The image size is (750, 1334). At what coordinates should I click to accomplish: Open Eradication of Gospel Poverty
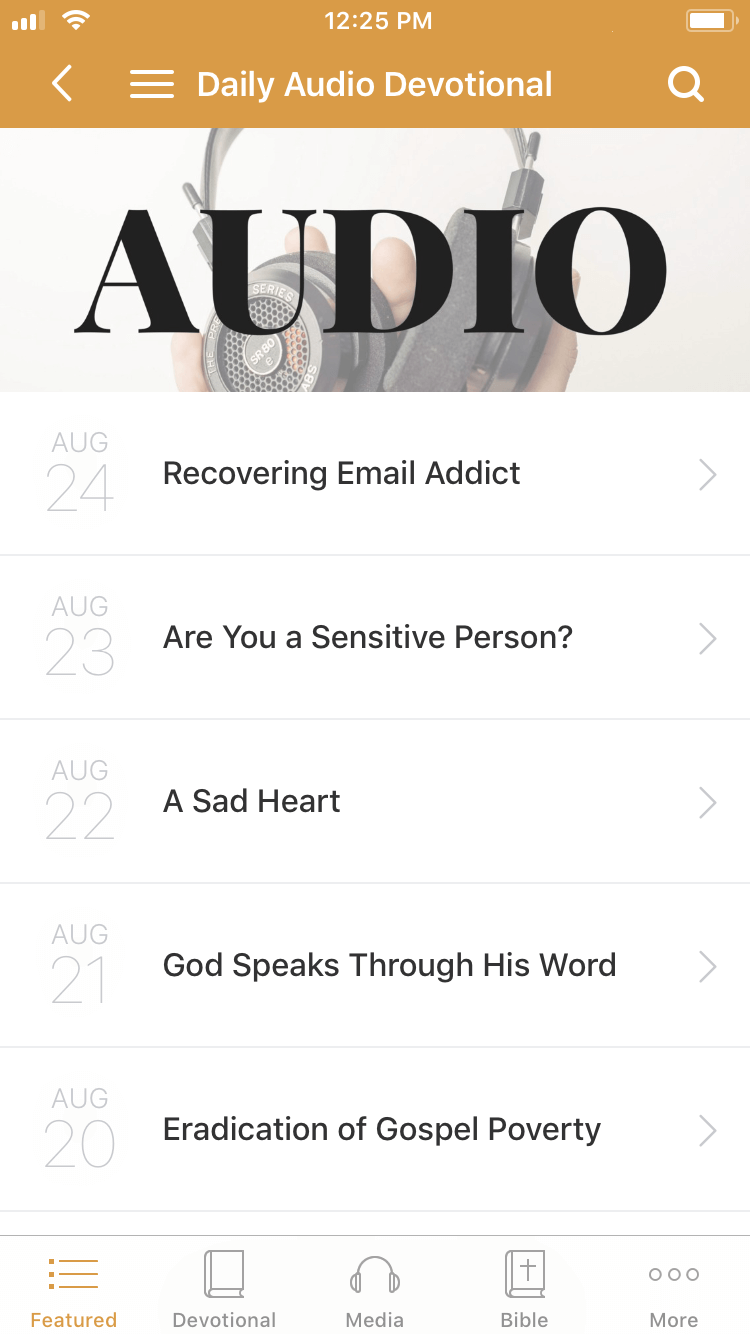(x=375, y=1129)
